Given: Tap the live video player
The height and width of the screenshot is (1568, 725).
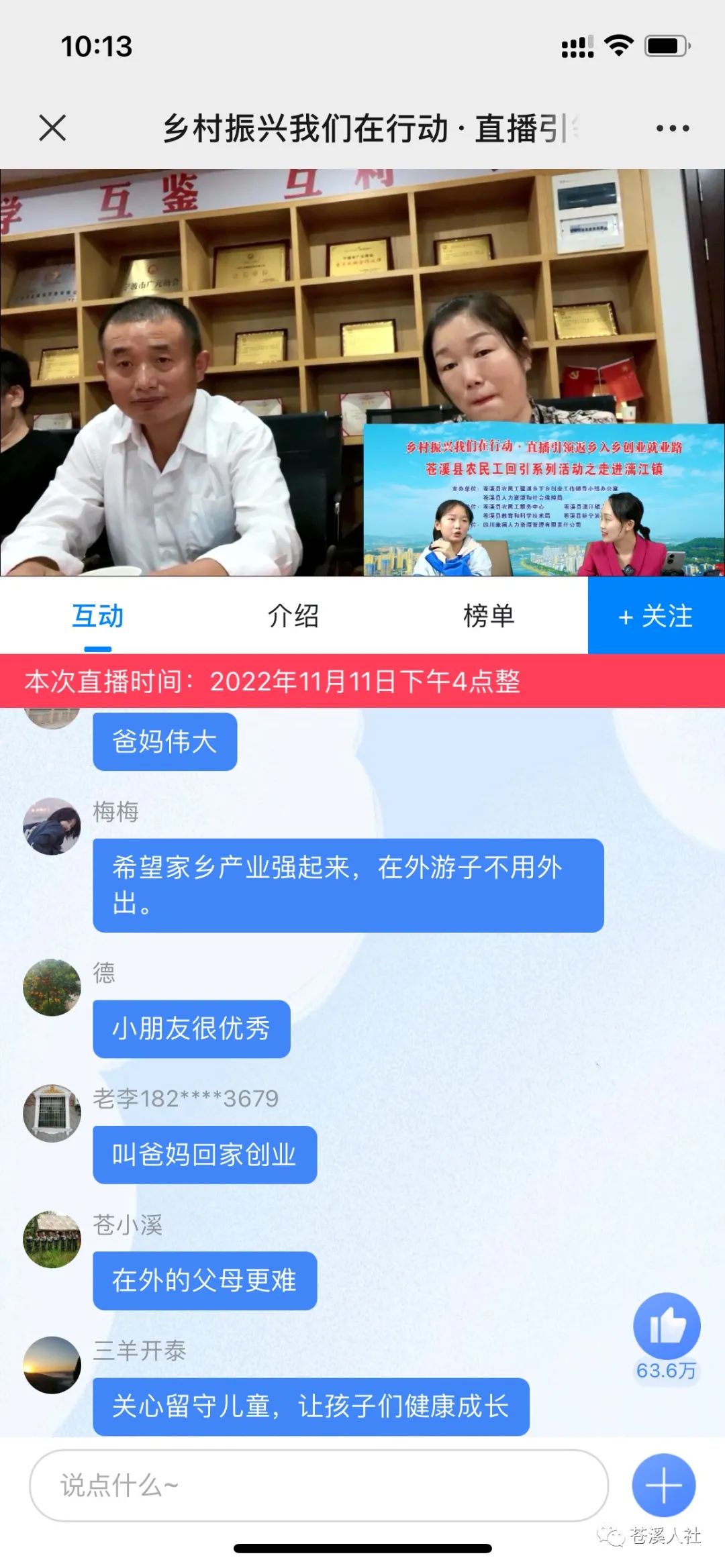Looking at the screenshot, I should click(x=362, y=372).
